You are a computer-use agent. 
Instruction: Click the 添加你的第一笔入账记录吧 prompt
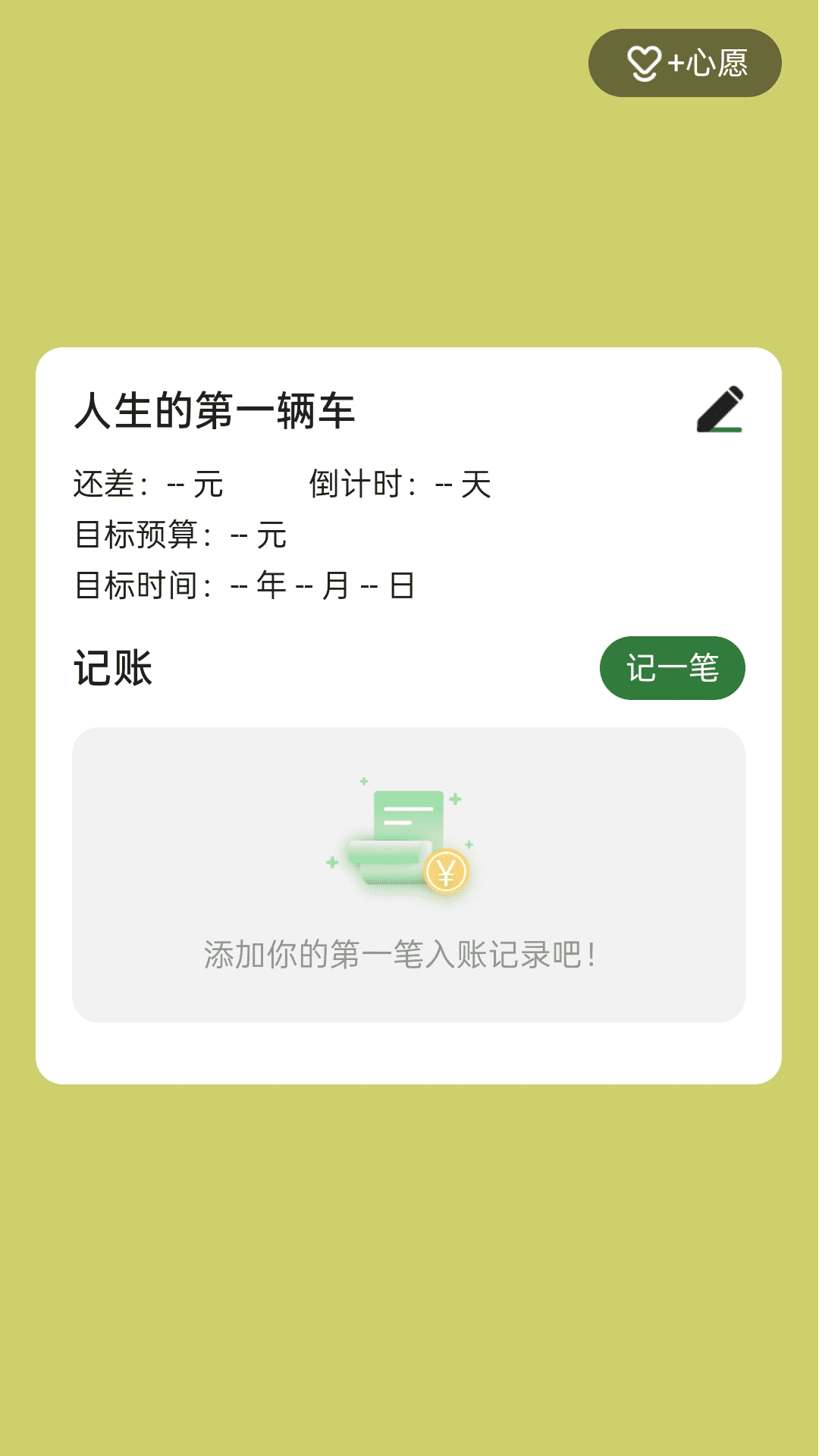pos(400,956)
